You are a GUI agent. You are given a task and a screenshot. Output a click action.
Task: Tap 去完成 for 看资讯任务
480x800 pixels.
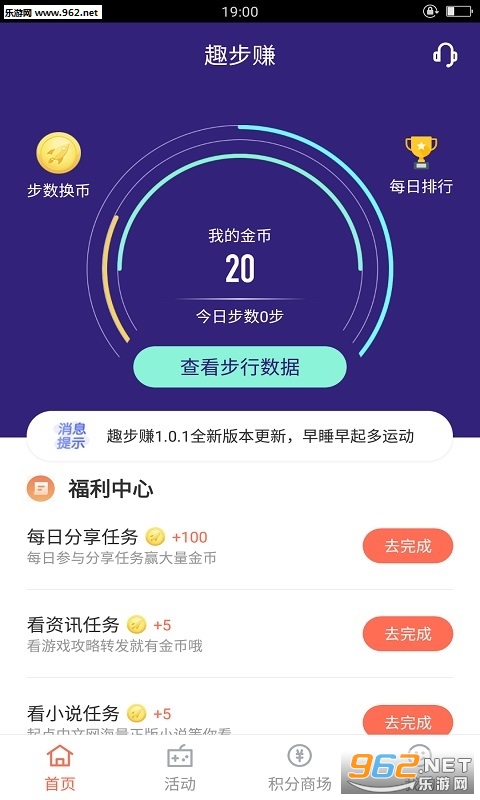[408, 634]
